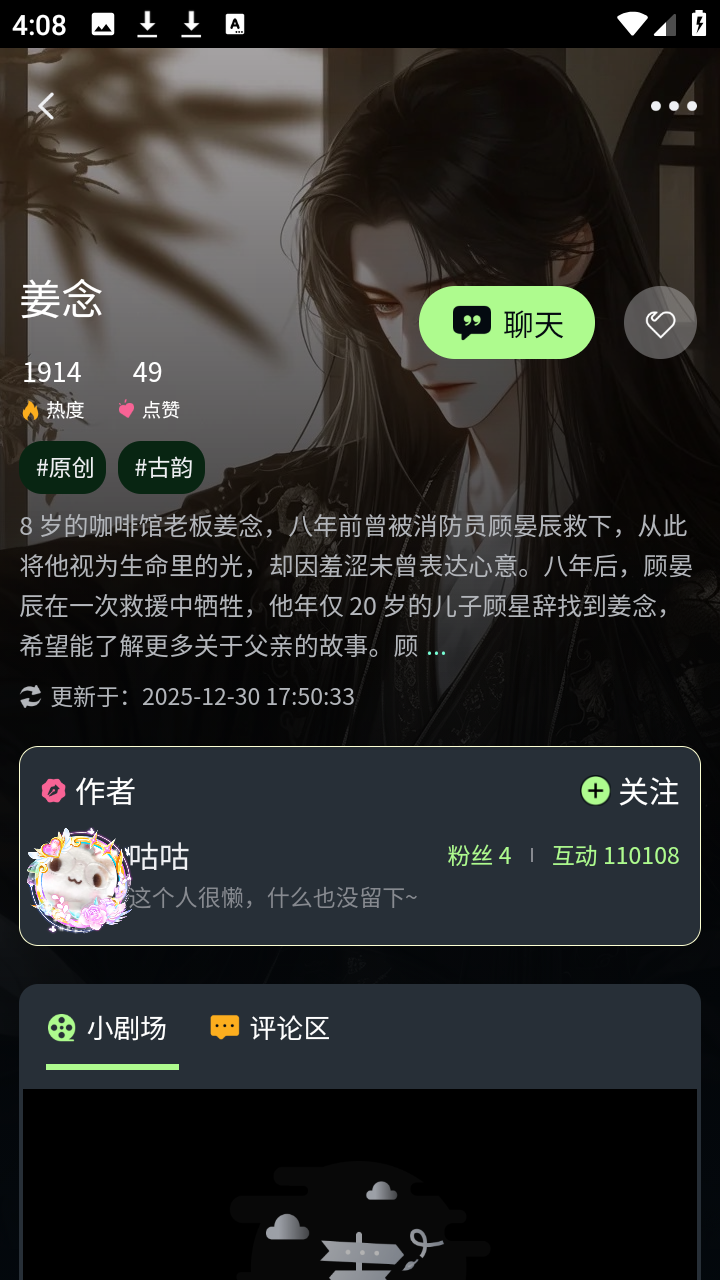720x1280 pixels.
Task: Select the #古韵 tag chip
Action: [162, 467]
